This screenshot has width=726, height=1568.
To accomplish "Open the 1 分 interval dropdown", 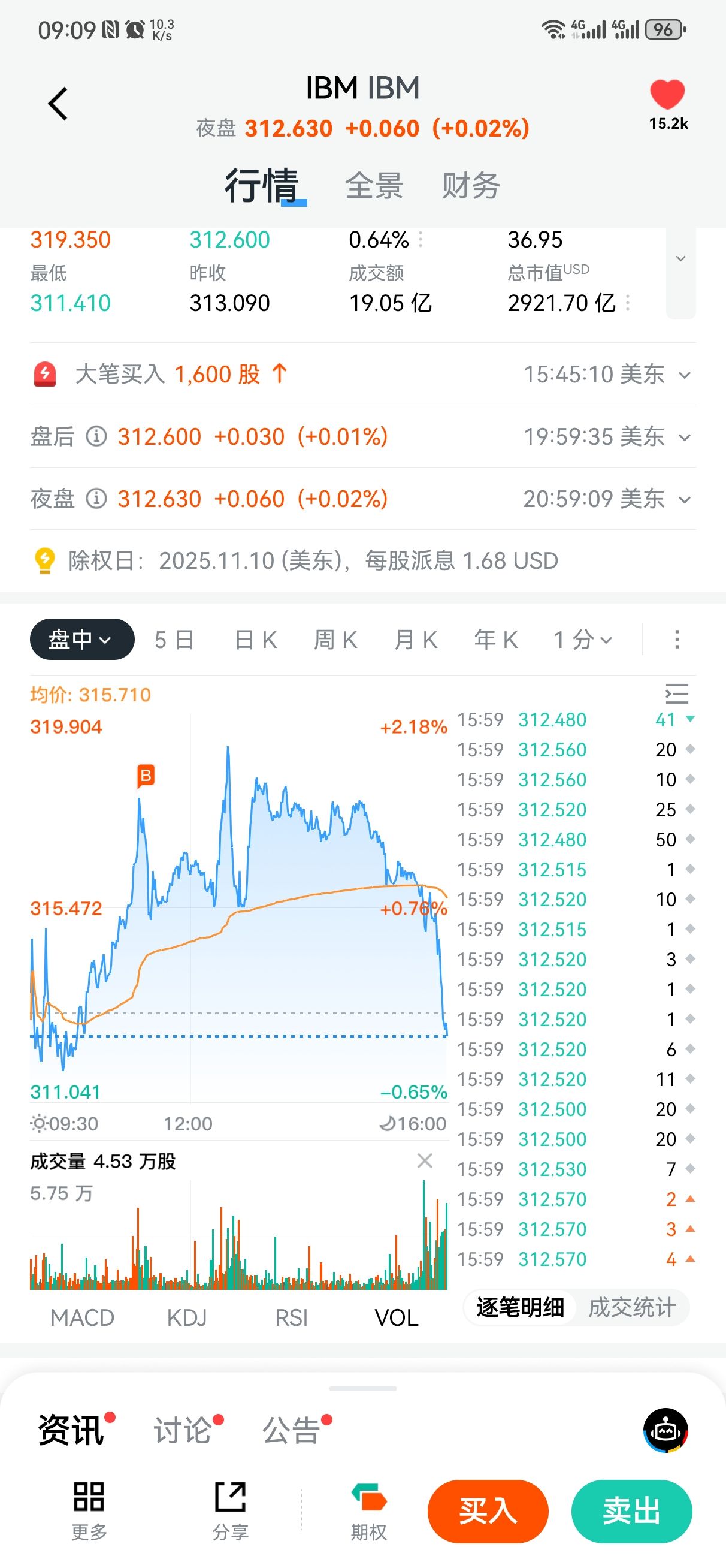I will pyautogui.click(x=582, y=640).
